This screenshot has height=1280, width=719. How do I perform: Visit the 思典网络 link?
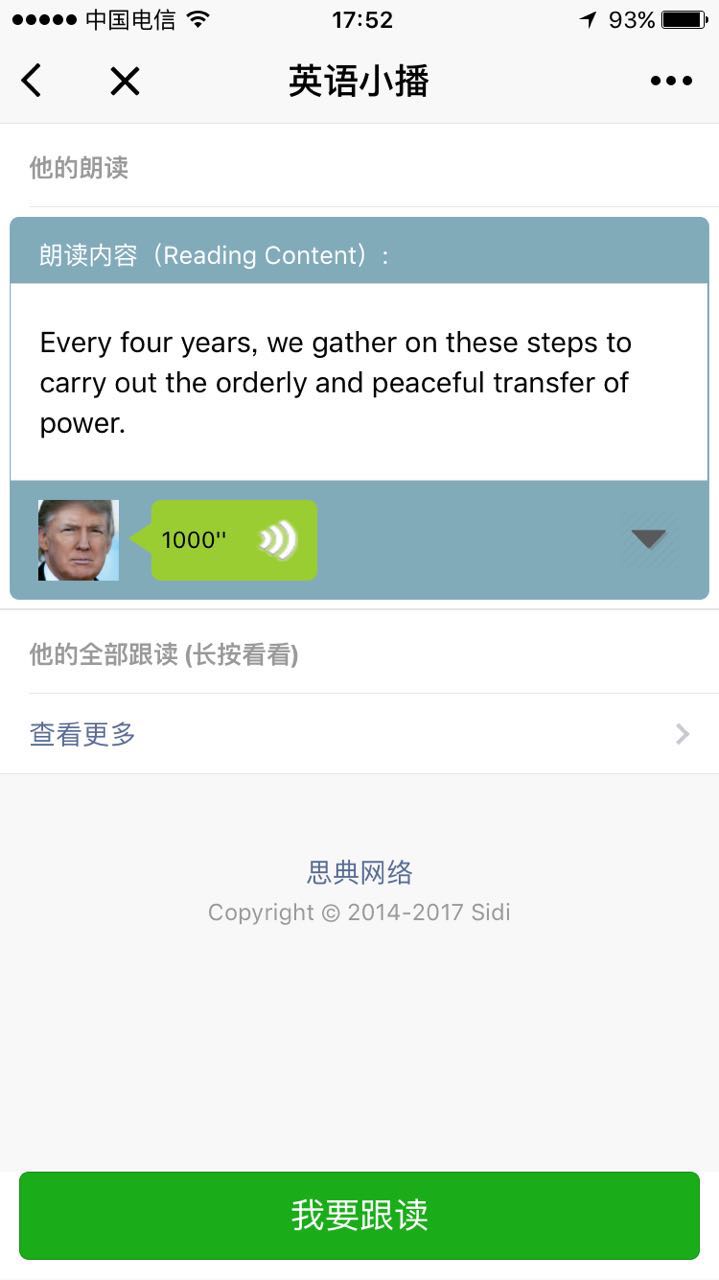(x=359, y=872)
